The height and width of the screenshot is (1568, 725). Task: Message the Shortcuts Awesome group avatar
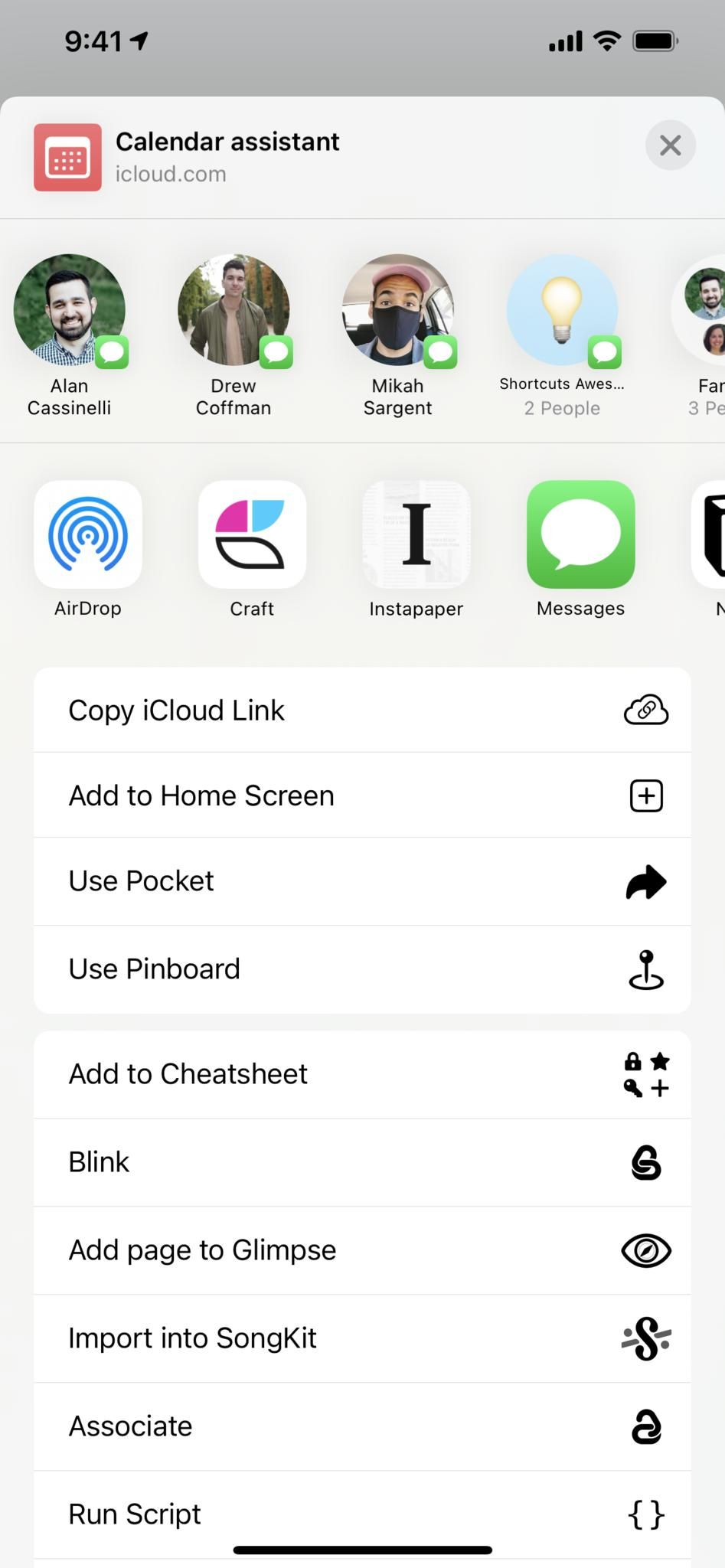click(x=561, y=310)
